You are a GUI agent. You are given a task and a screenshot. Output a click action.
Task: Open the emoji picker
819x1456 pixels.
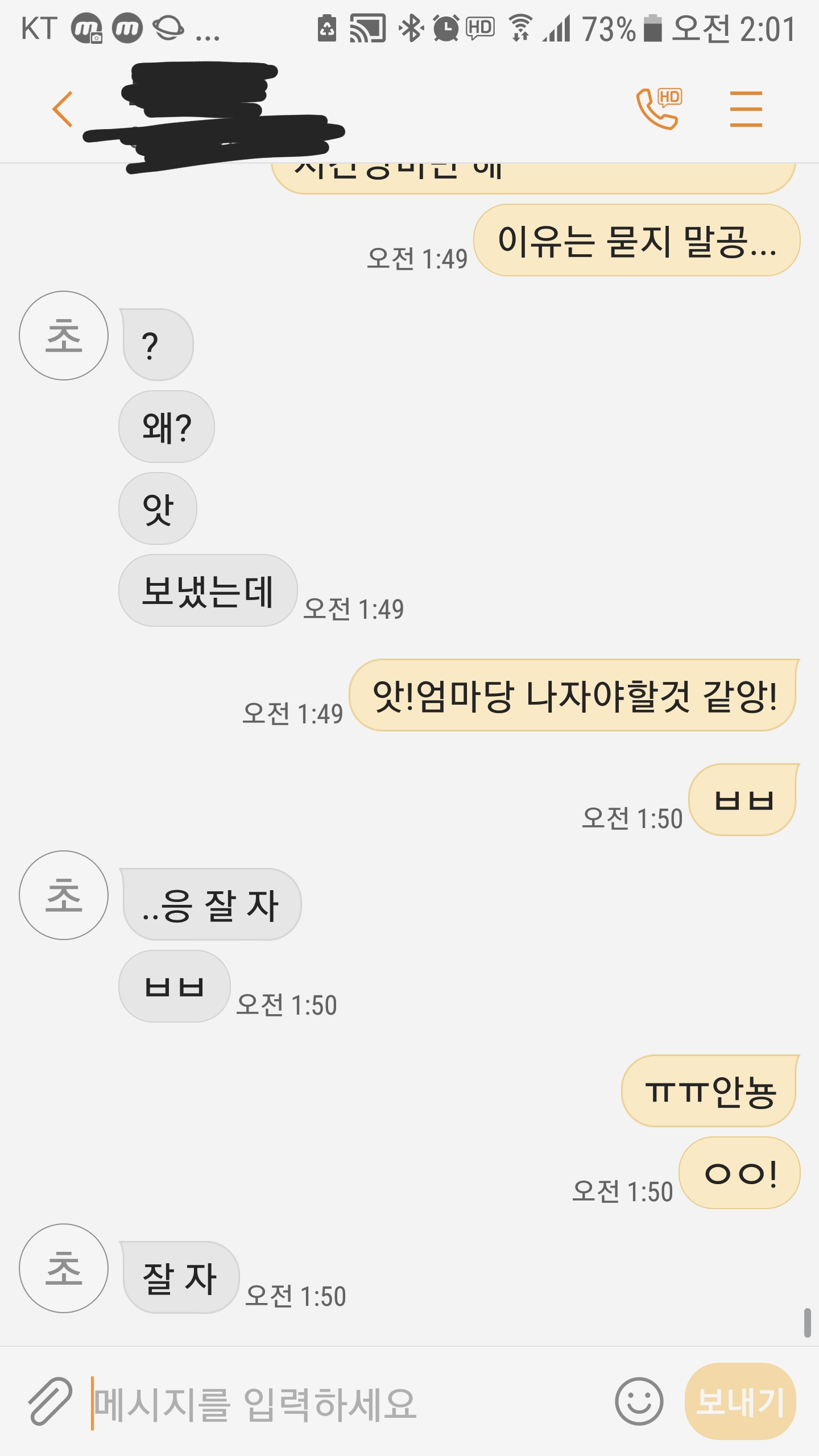click(639, 1401)
